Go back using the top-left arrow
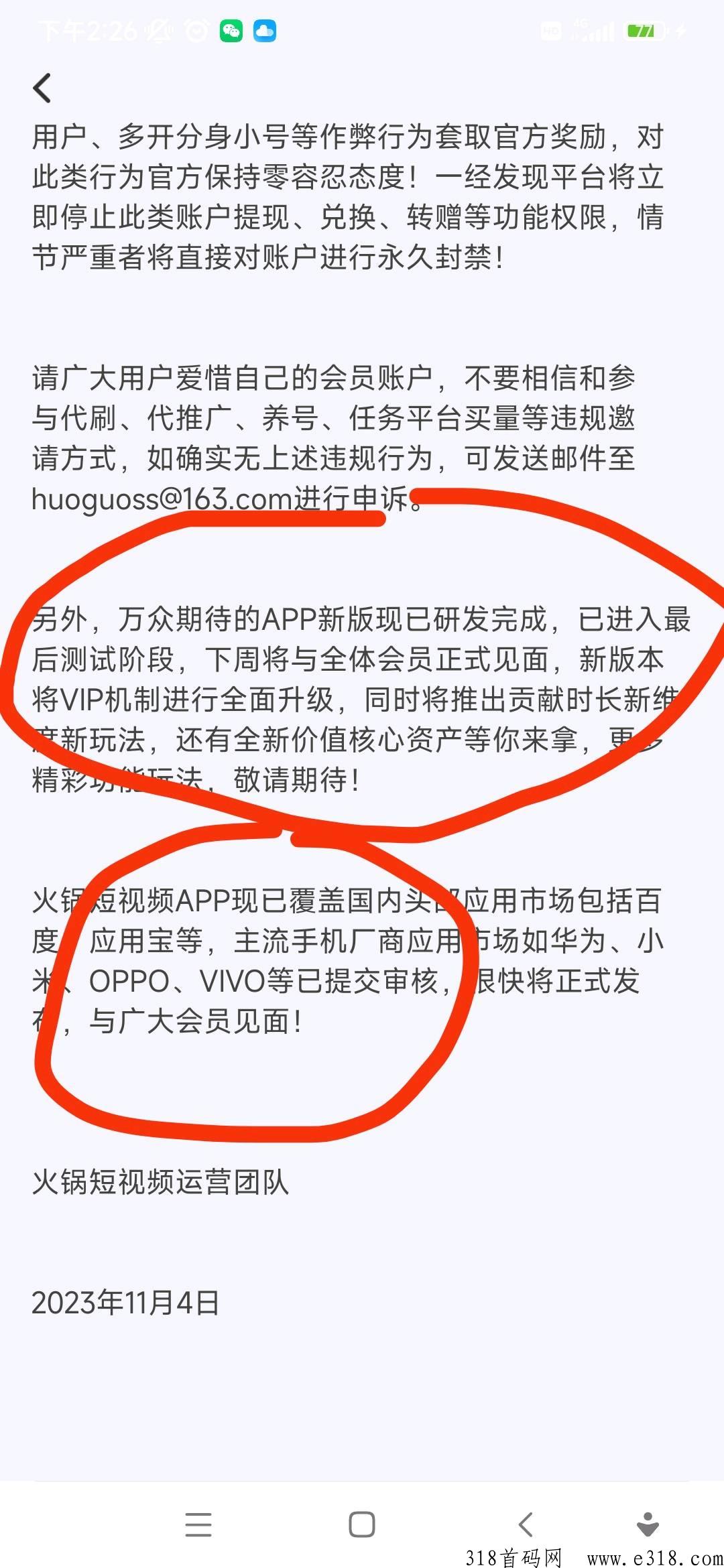Screen dimensions: 724x1568 coord(42,88)
